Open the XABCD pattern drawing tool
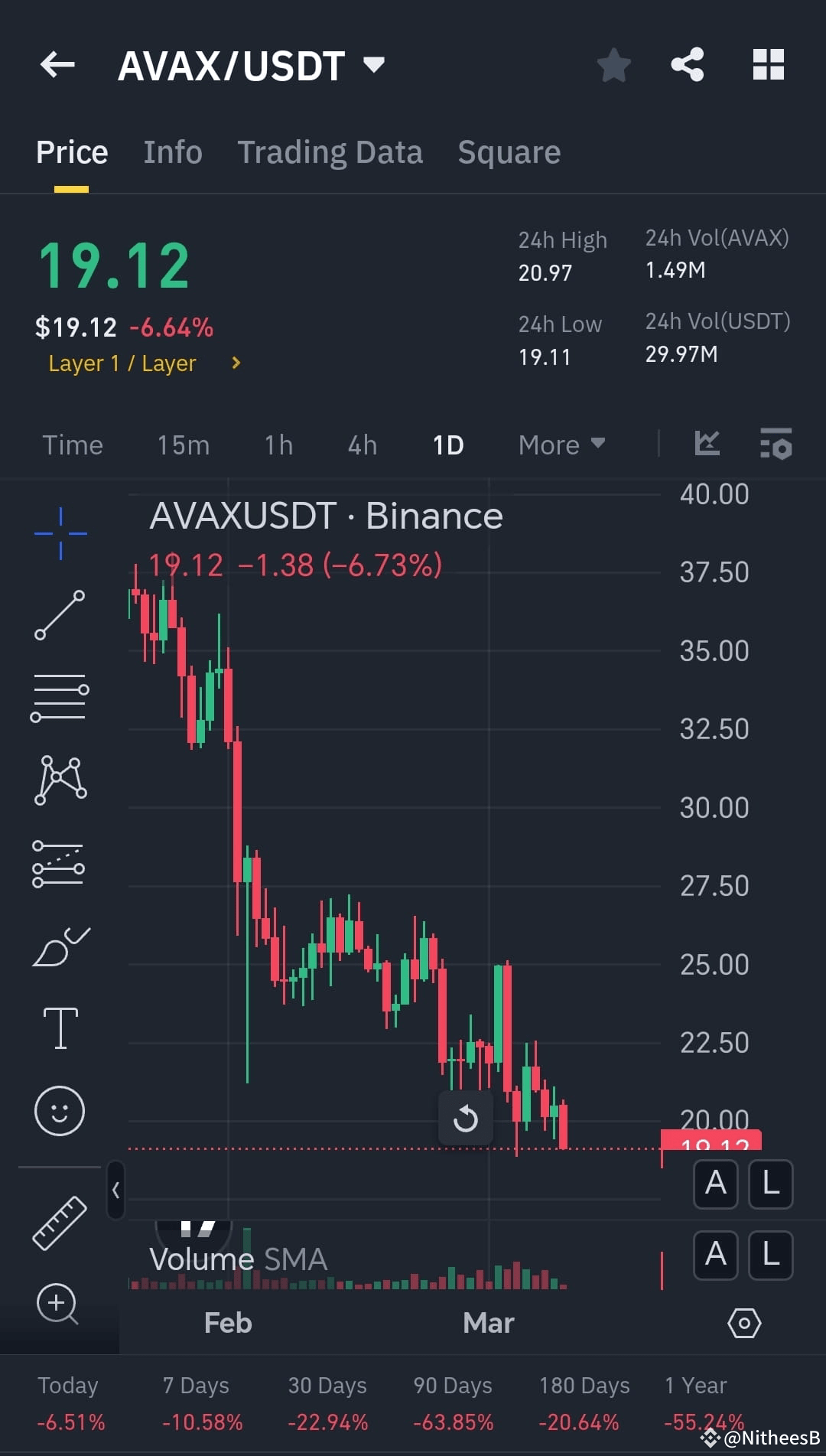This screenshot has width=826, height=1456. click(x=60, y=780)
